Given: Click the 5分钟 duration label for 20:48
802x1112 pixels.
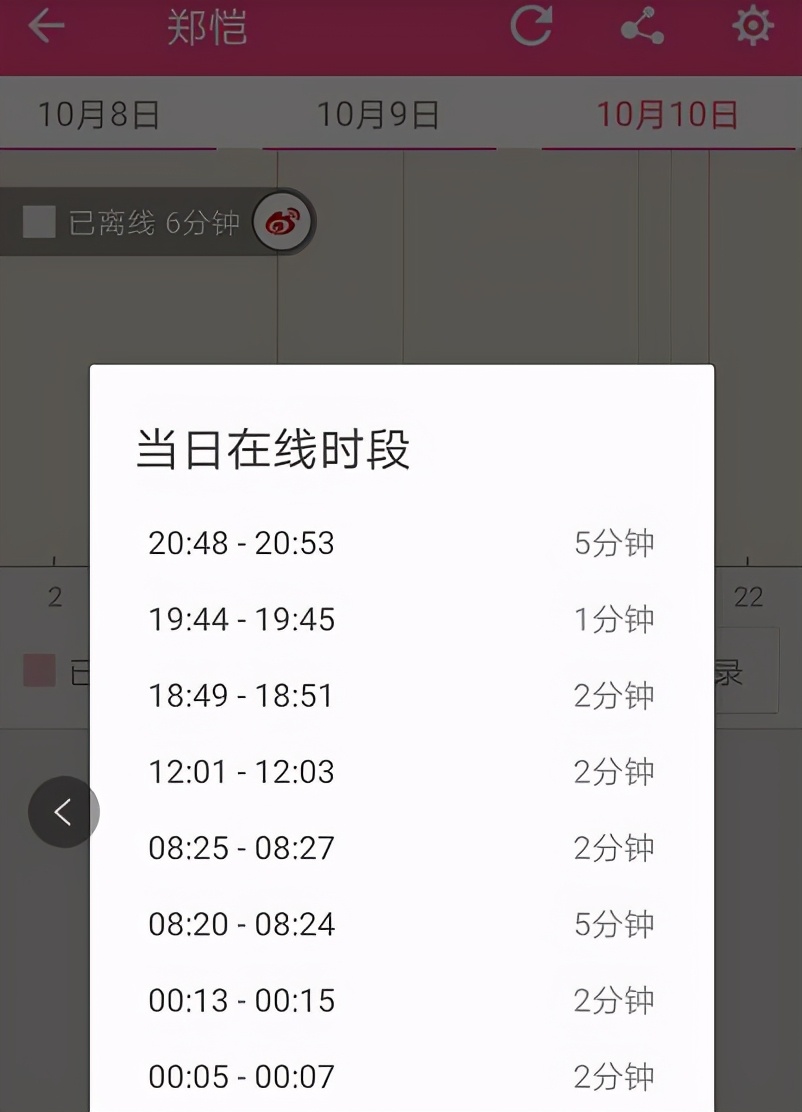Looking at the screenshot, I should click(x=614, y=543).
